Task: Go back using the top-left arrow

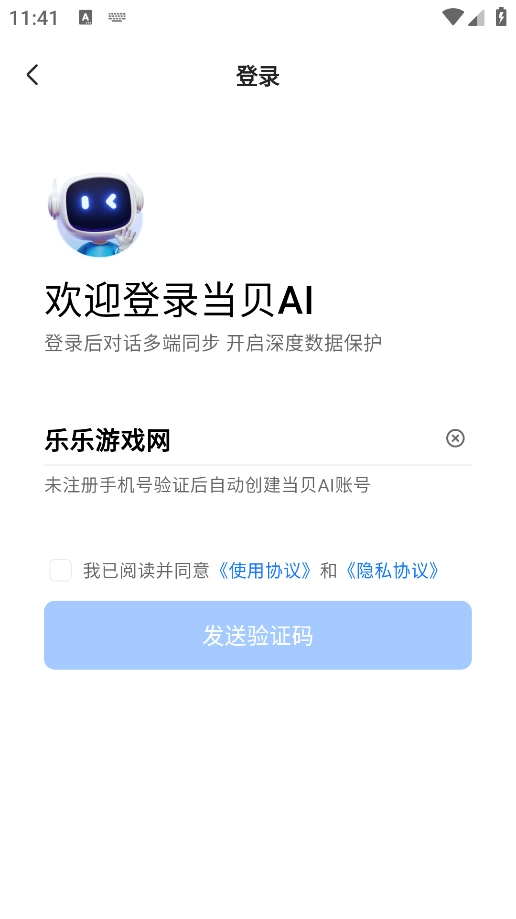Action: point(33,75)
